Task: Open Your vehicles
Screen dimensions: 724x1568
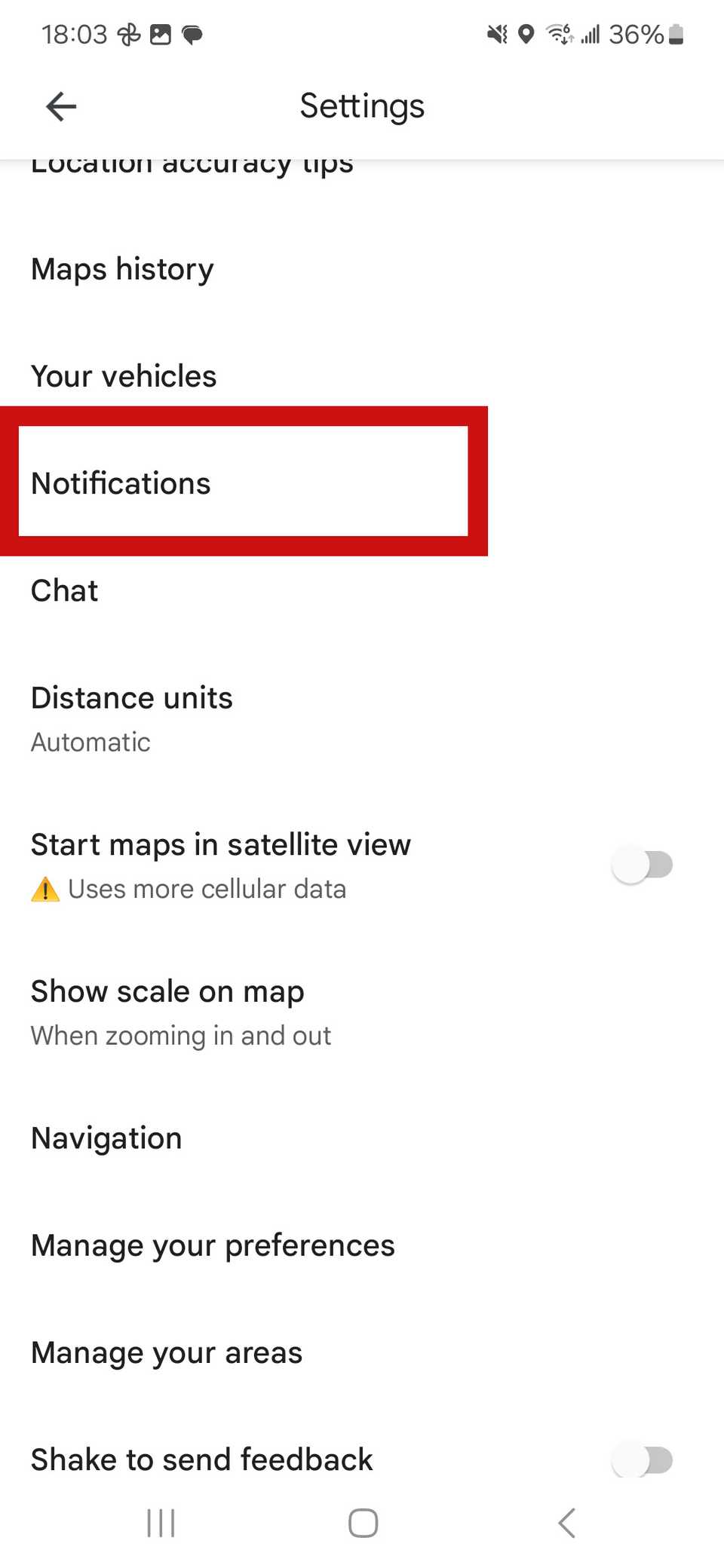Action: click(124, 375)
